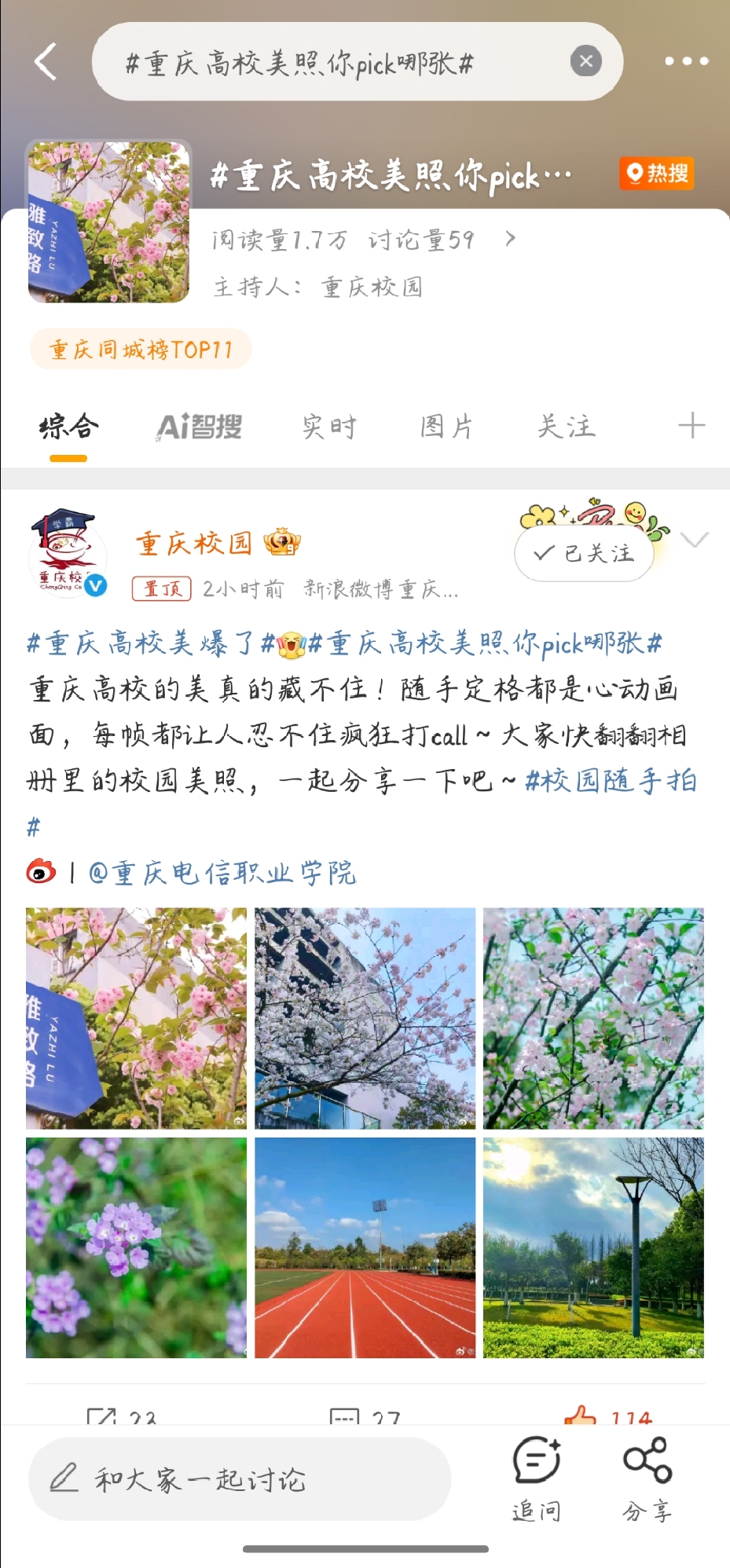Open the three-dot overflow menu

click(x=686, y=61)
